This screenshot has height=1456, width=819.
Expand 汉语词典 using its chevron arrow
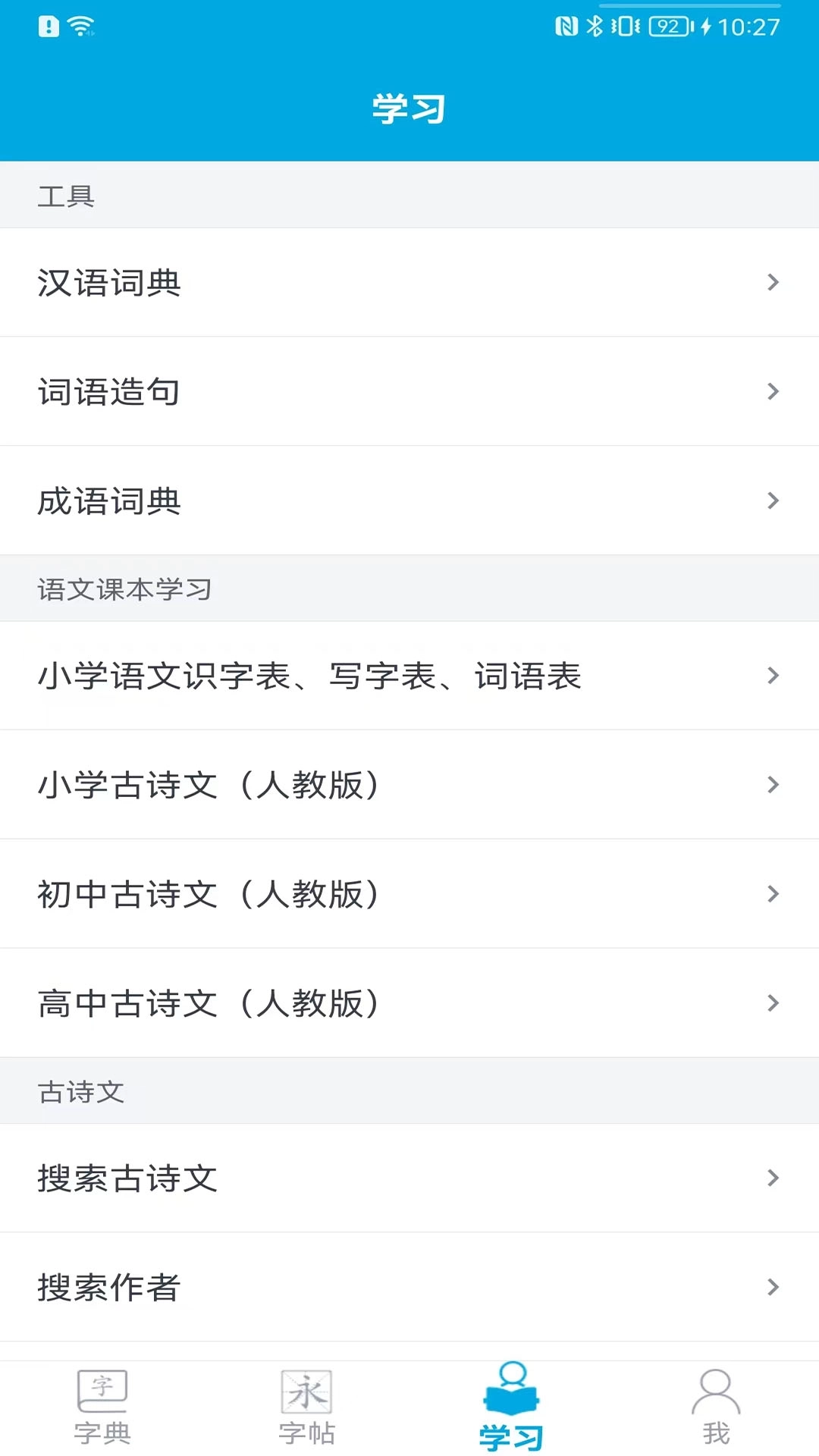point(774,282)
